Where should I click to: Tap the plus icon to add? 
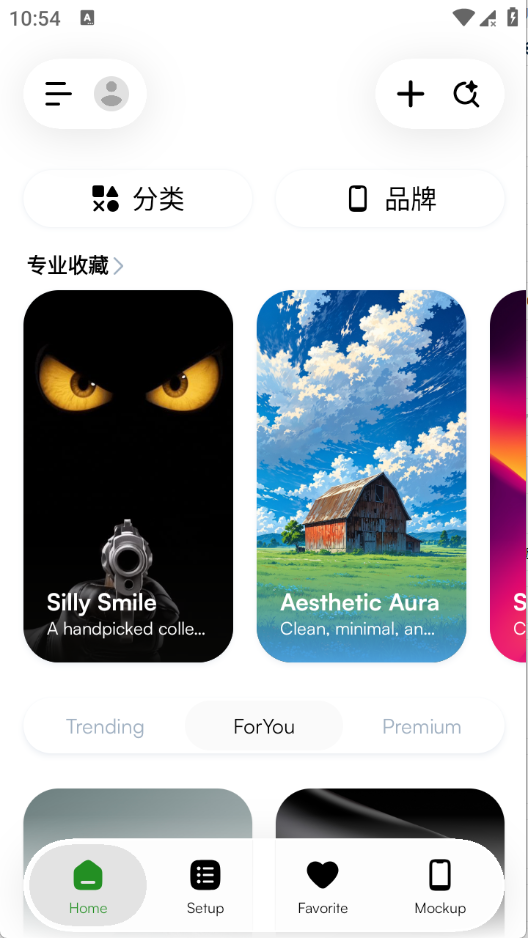point(411,94)
